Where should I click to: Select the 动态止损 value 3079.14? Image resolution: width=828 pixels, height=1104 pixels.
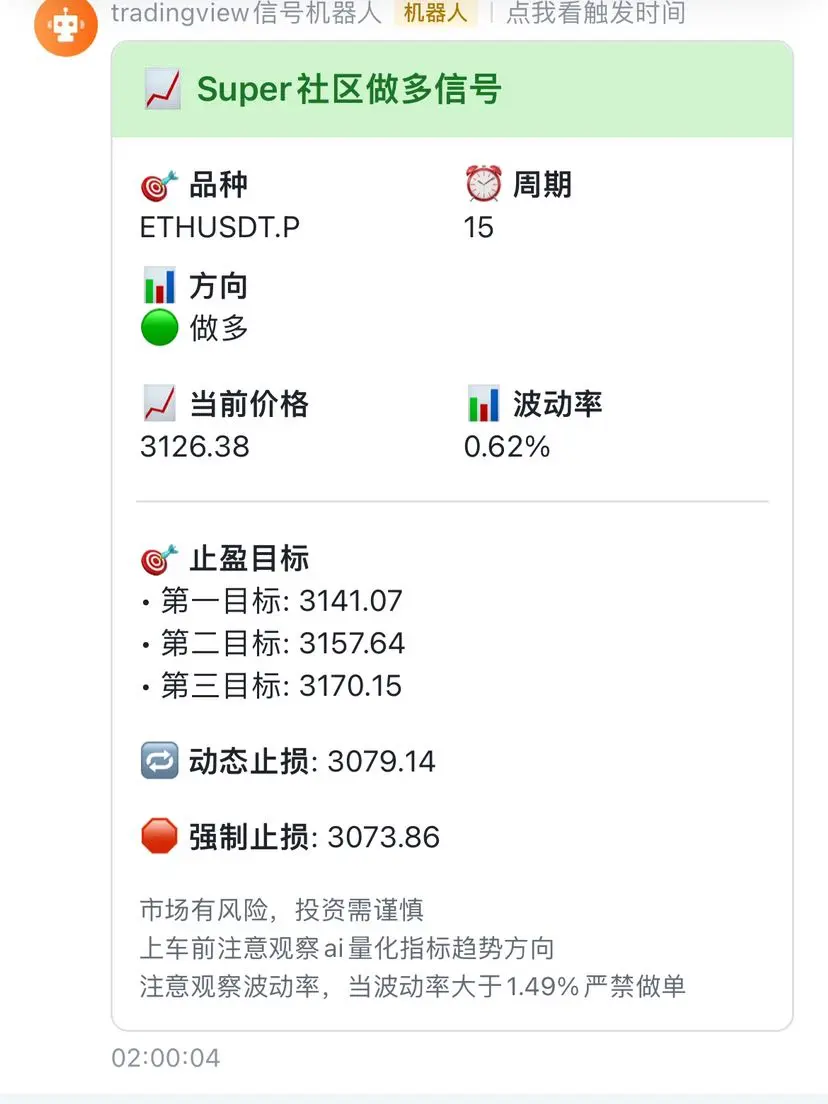tap(384, 761)
